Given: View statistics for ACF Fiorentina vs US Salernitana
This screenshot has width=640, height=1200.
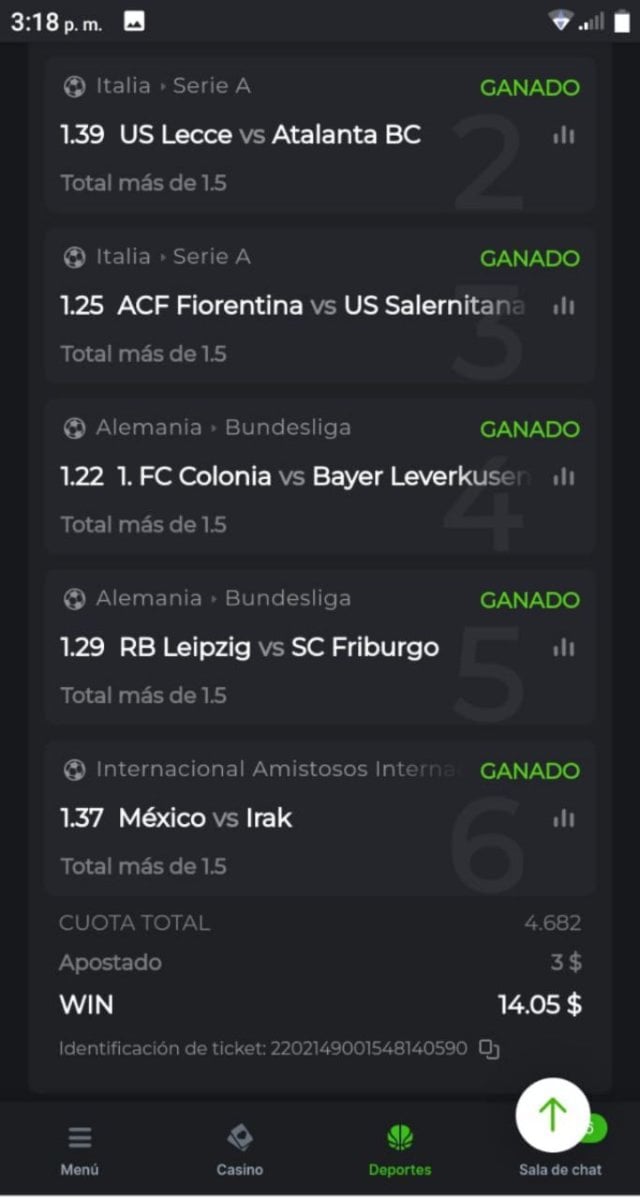Looking at the screenshot, I should coord(564,306).
